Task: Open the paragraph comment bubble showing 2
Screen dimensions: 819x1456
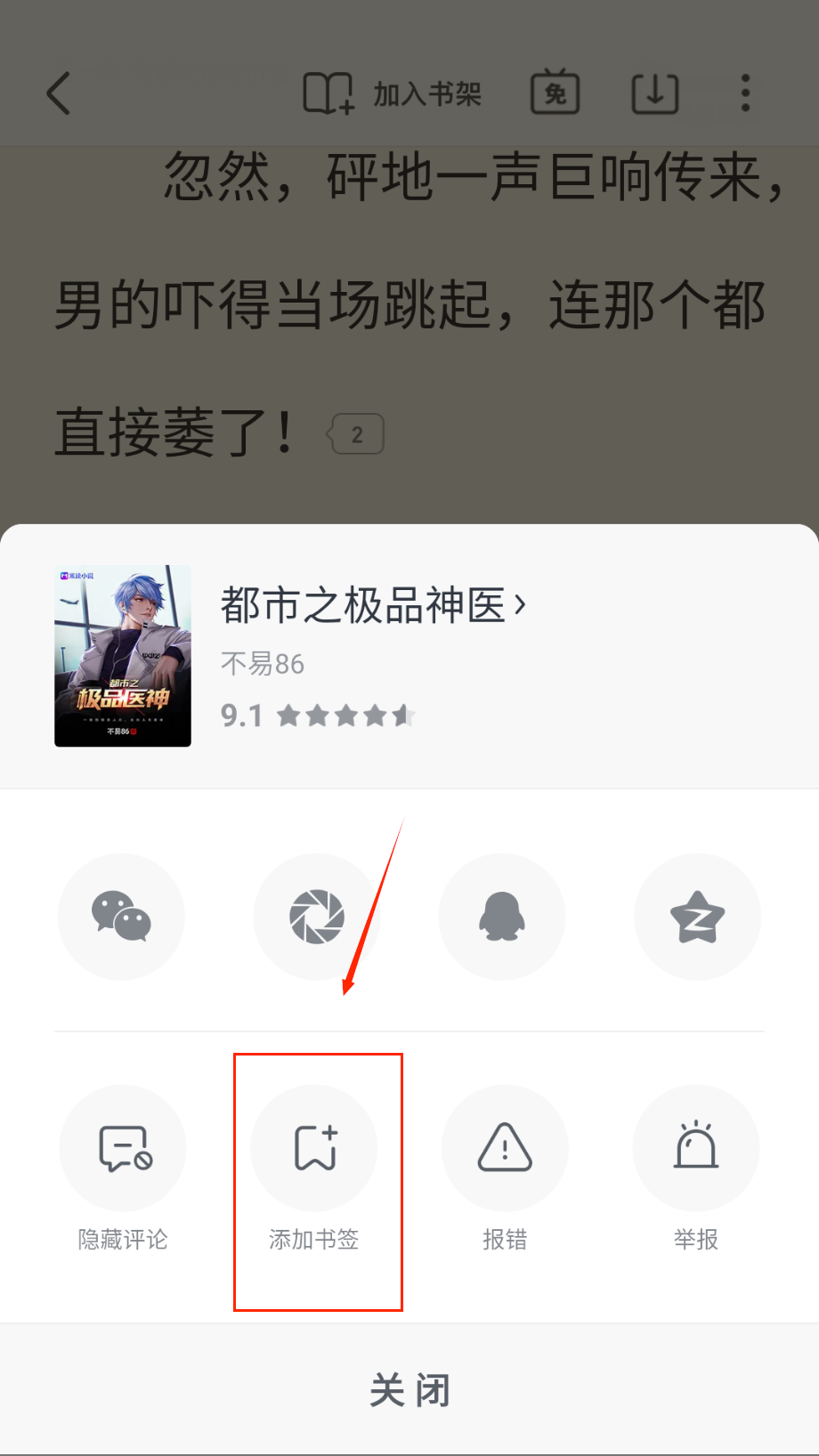Action: point(356,434)
